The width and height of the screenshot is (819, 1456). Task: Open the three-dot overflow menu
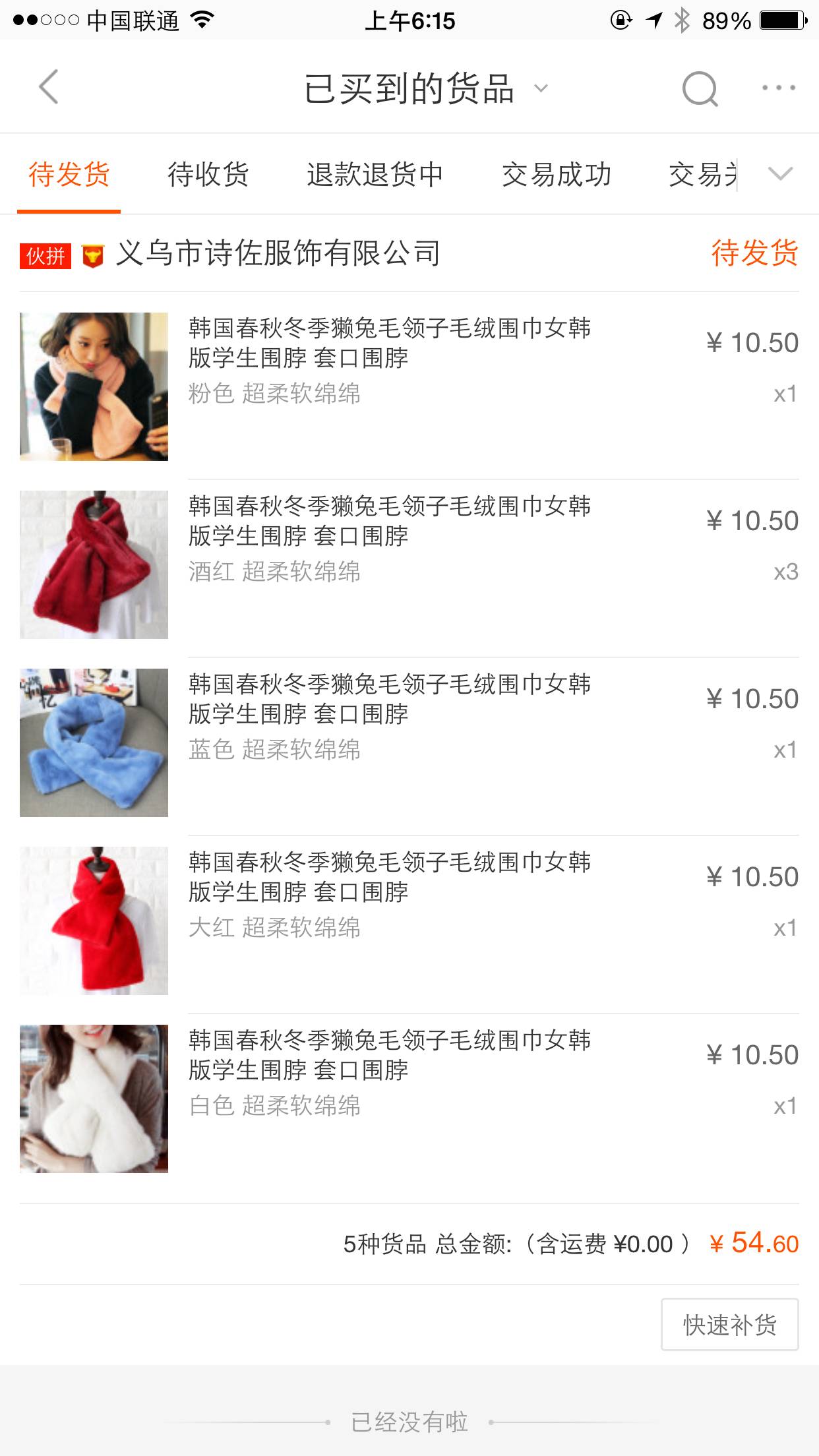[x=778, y=88]
